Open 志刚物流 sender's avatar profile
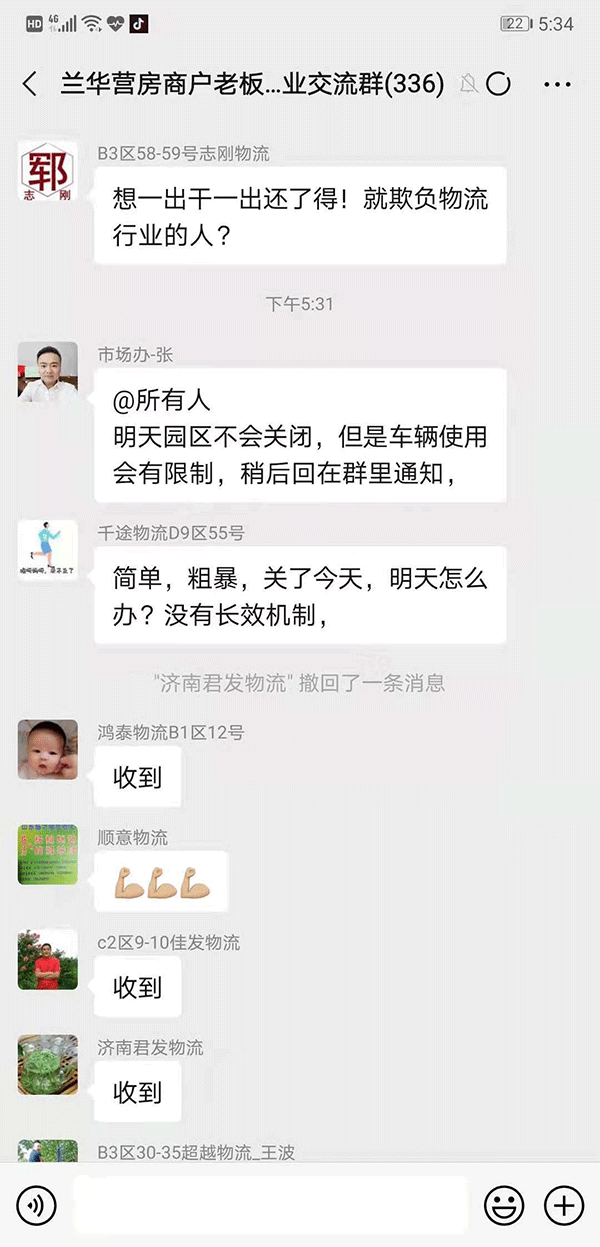The image size is (600, 1247). [x=48, y=172]
